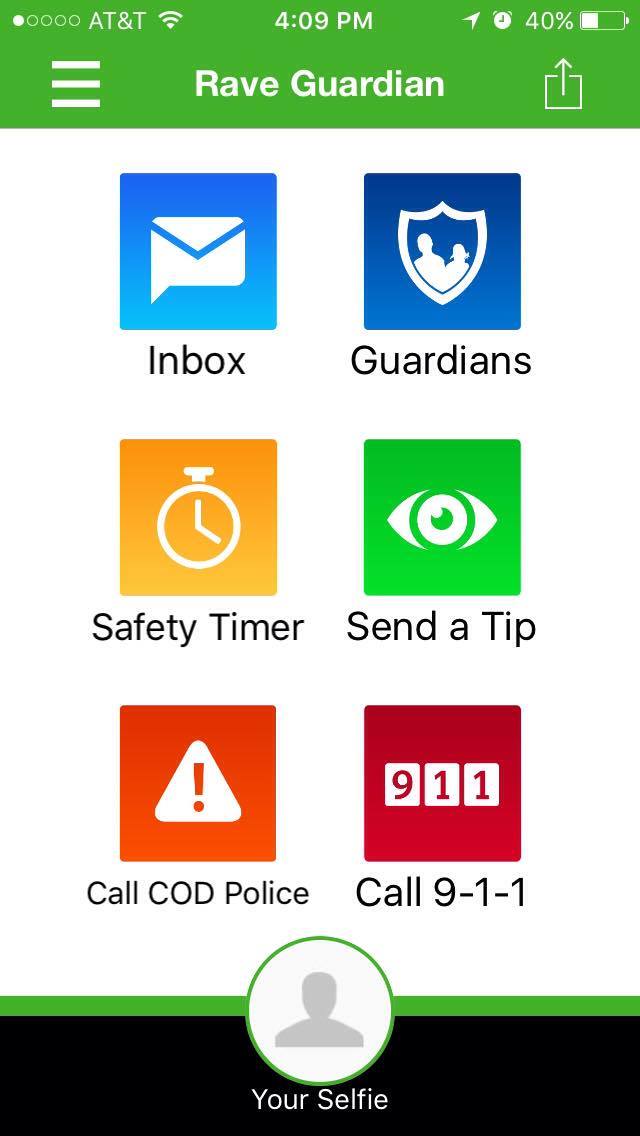Open Guardians
This screenshot has width=640, height=1136.
pos(442,251)
